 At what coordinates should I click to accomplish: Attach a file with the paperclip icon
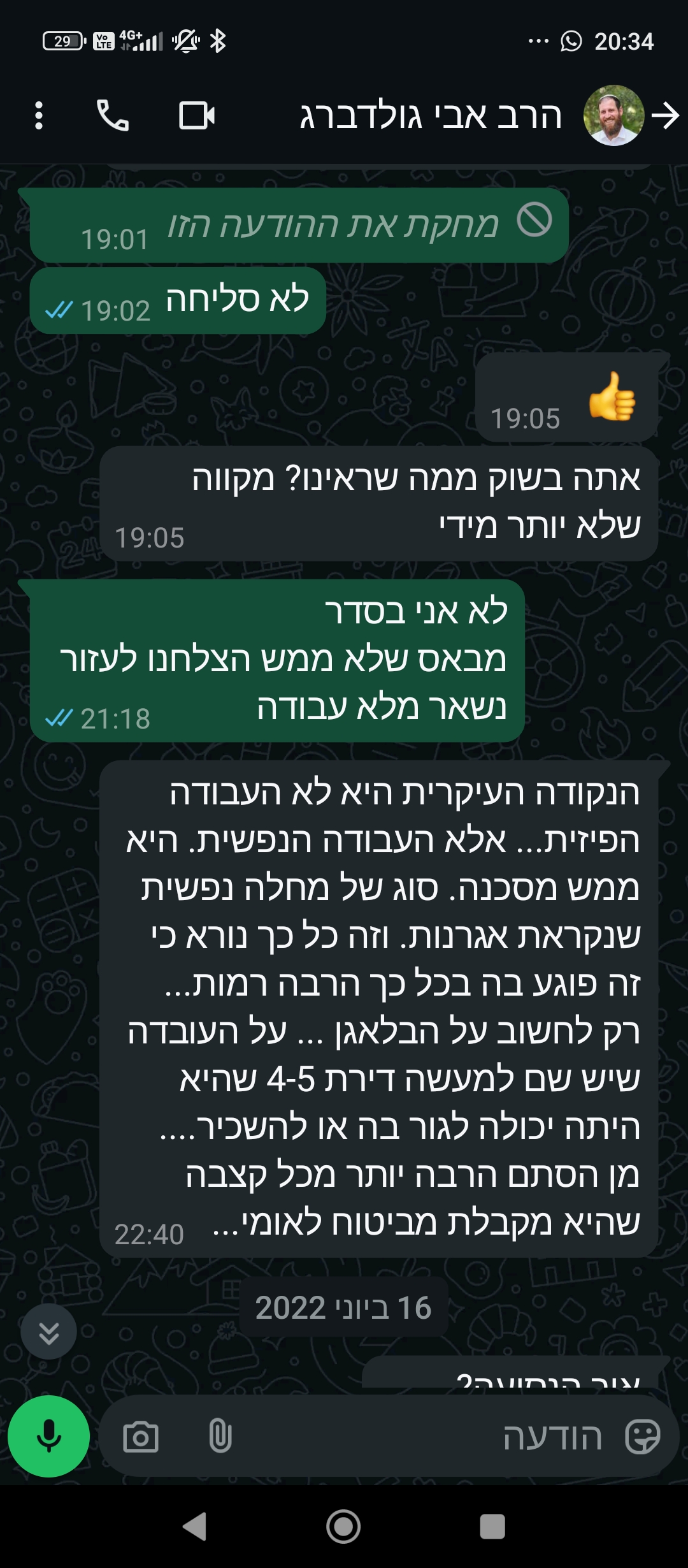[x=220, y=1437]
